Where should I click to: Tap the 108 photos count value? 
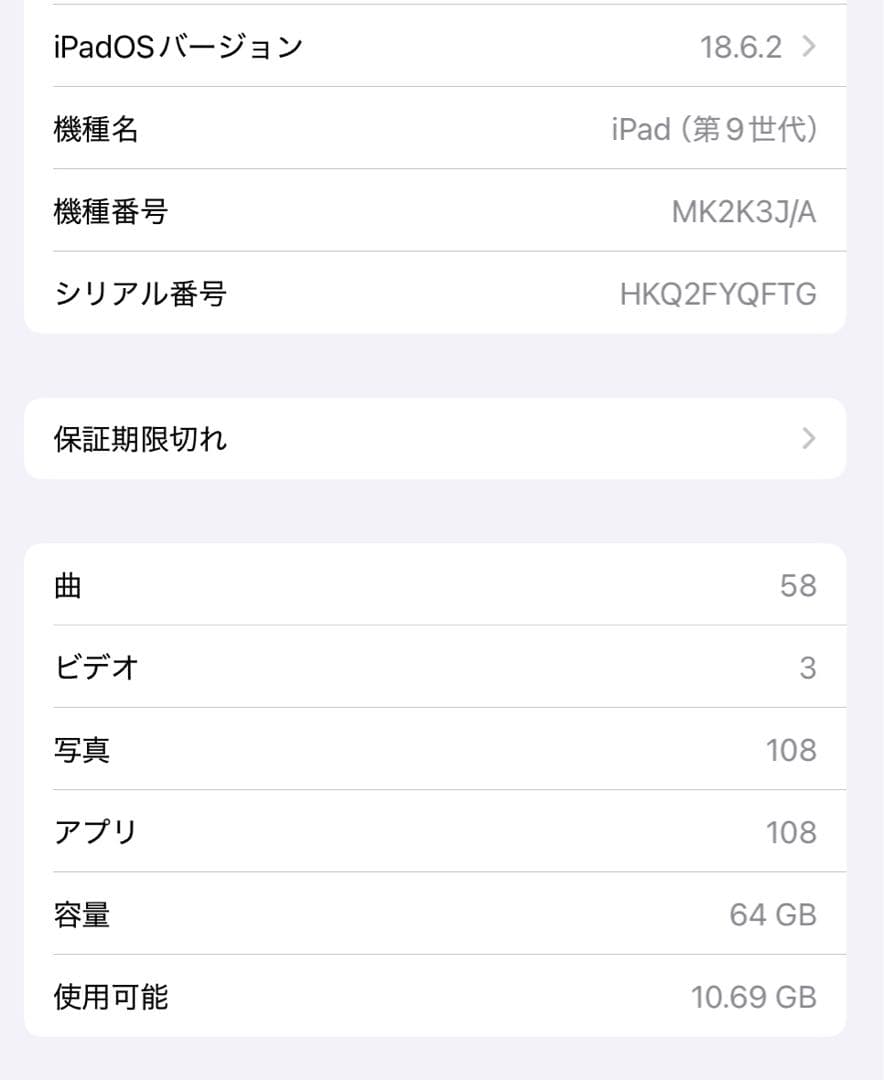click(797, 750)
